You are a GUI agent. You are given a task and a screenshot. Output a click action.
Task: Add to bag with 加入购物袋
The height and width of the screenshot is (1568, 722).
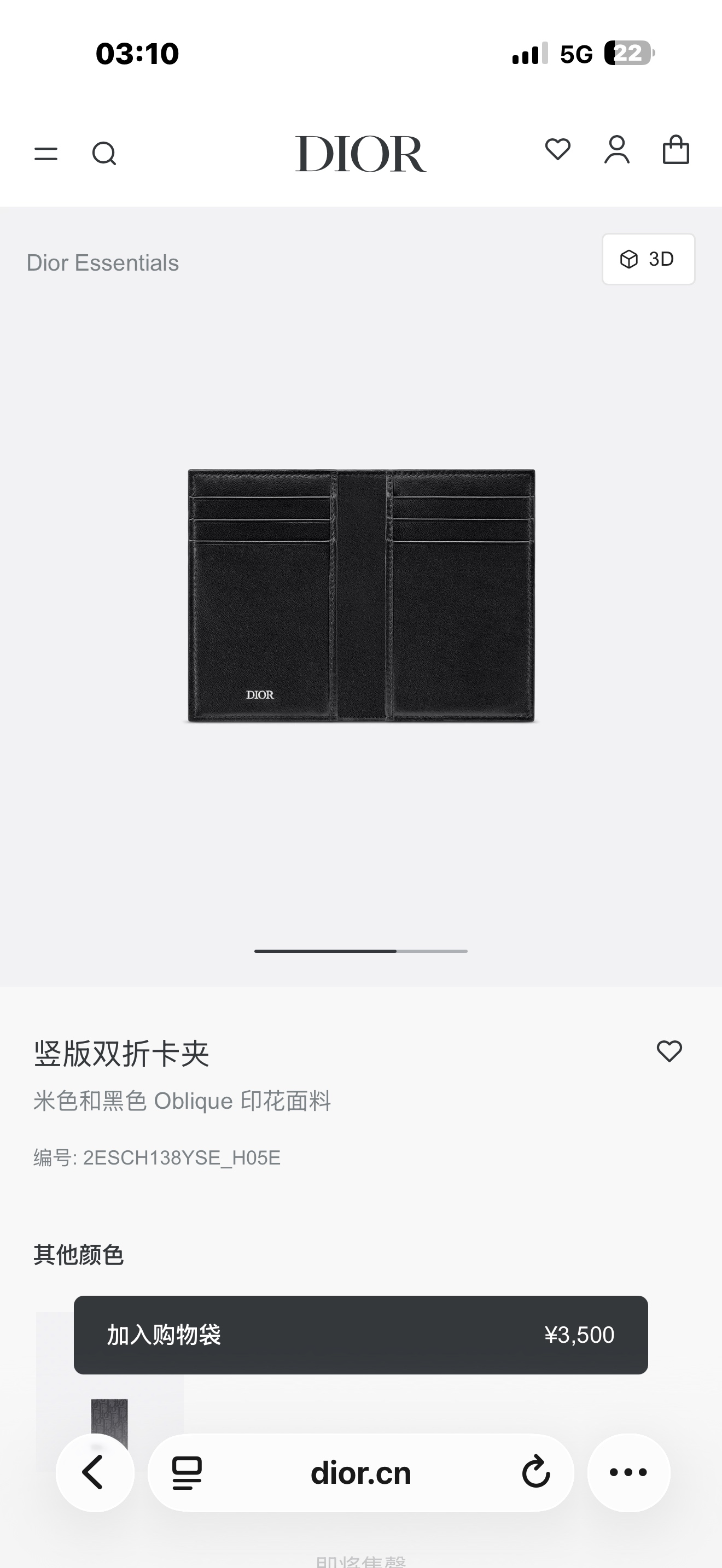[x=360, y=1334]
